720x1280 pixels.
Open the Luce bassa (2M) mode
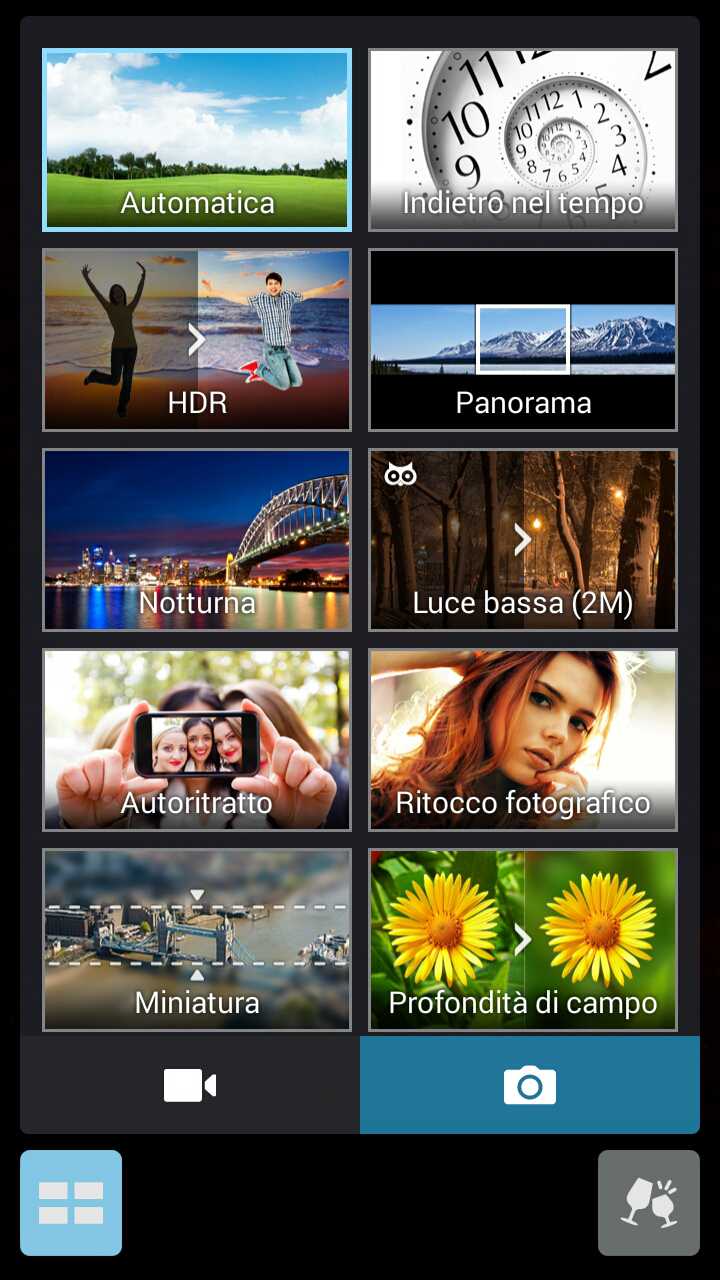coord(523,539)
